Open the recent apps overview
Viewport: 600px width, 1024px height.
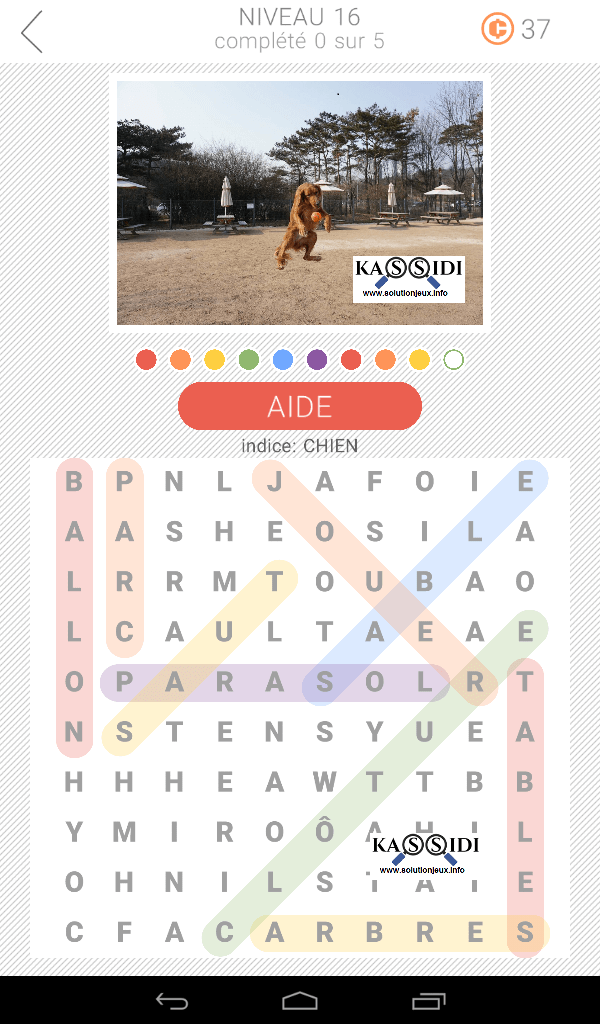428,1000
